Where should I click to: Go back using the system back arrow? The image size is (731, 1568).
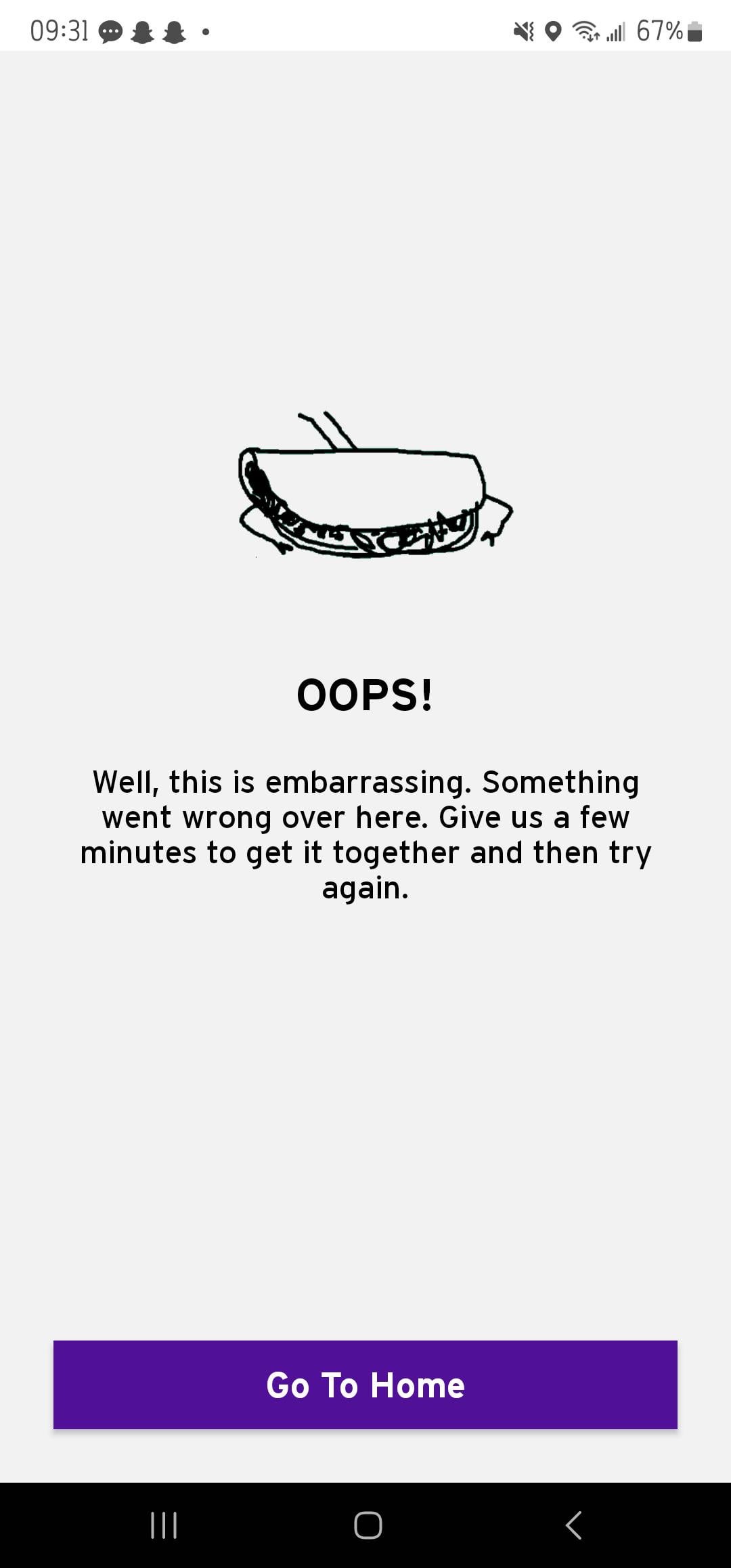[573, 1525]
